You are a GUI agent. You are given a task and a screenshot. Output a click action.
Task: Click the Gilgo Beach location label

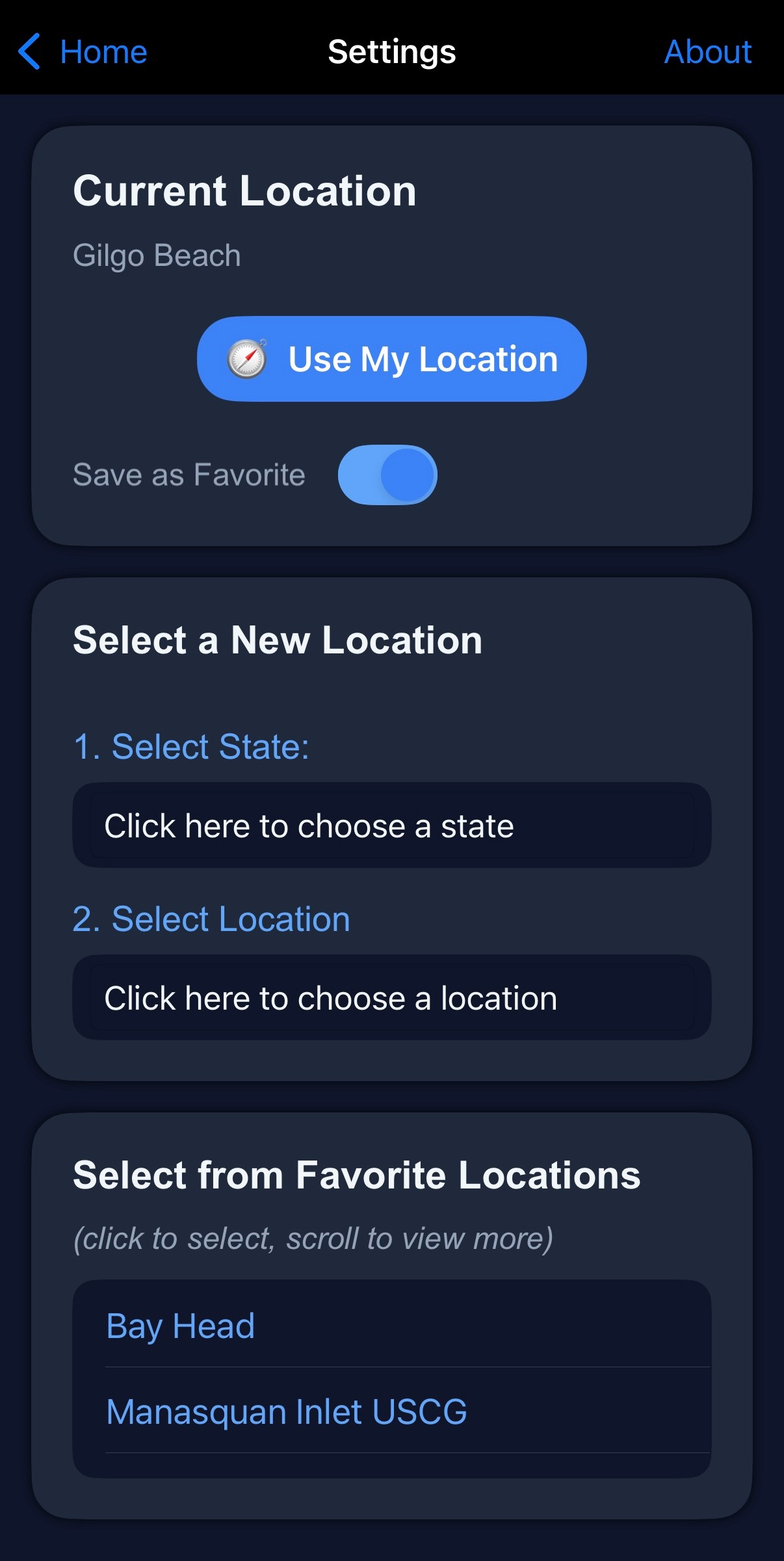[157, 256]
